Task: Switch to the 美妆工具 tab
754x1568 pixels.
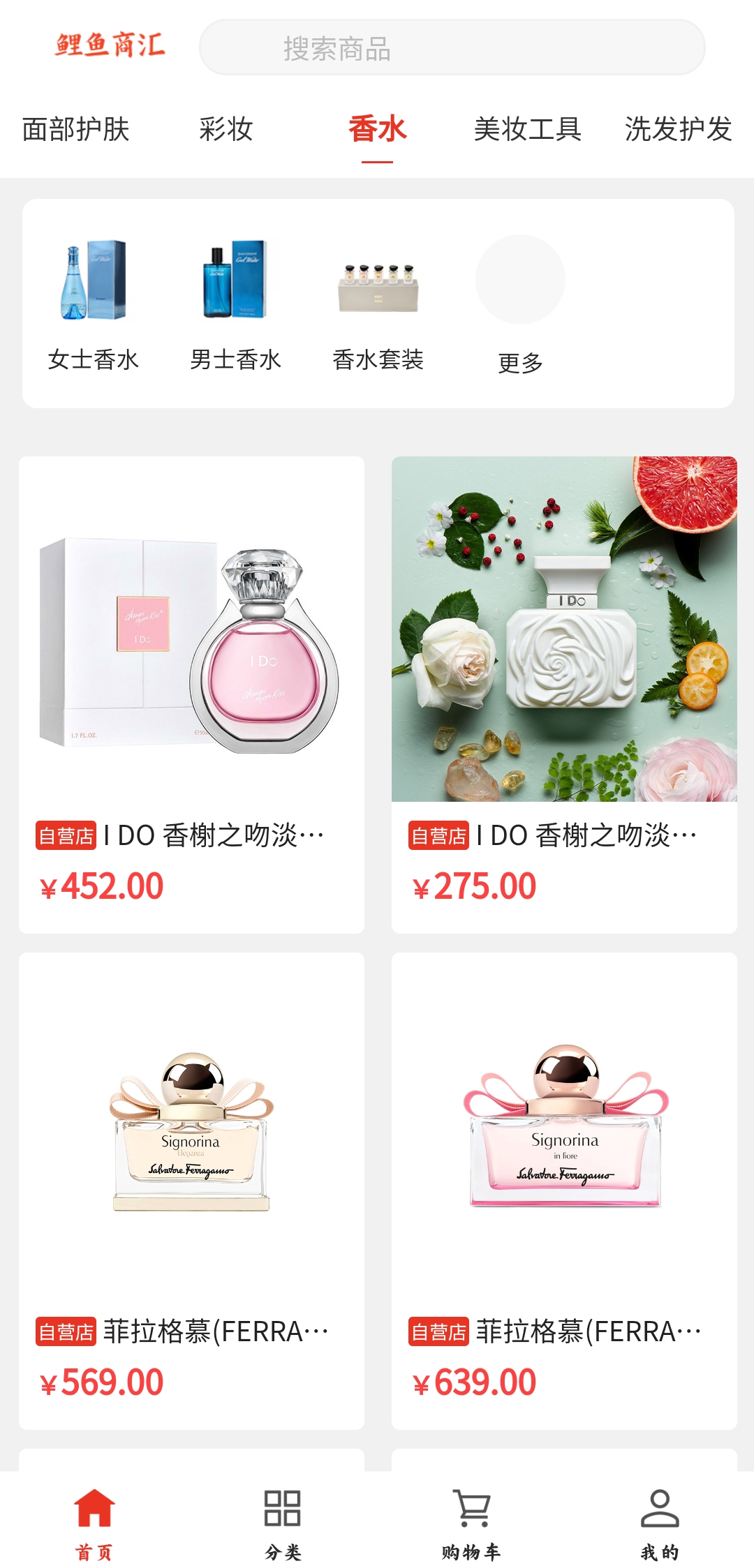Action: (527, 130)
